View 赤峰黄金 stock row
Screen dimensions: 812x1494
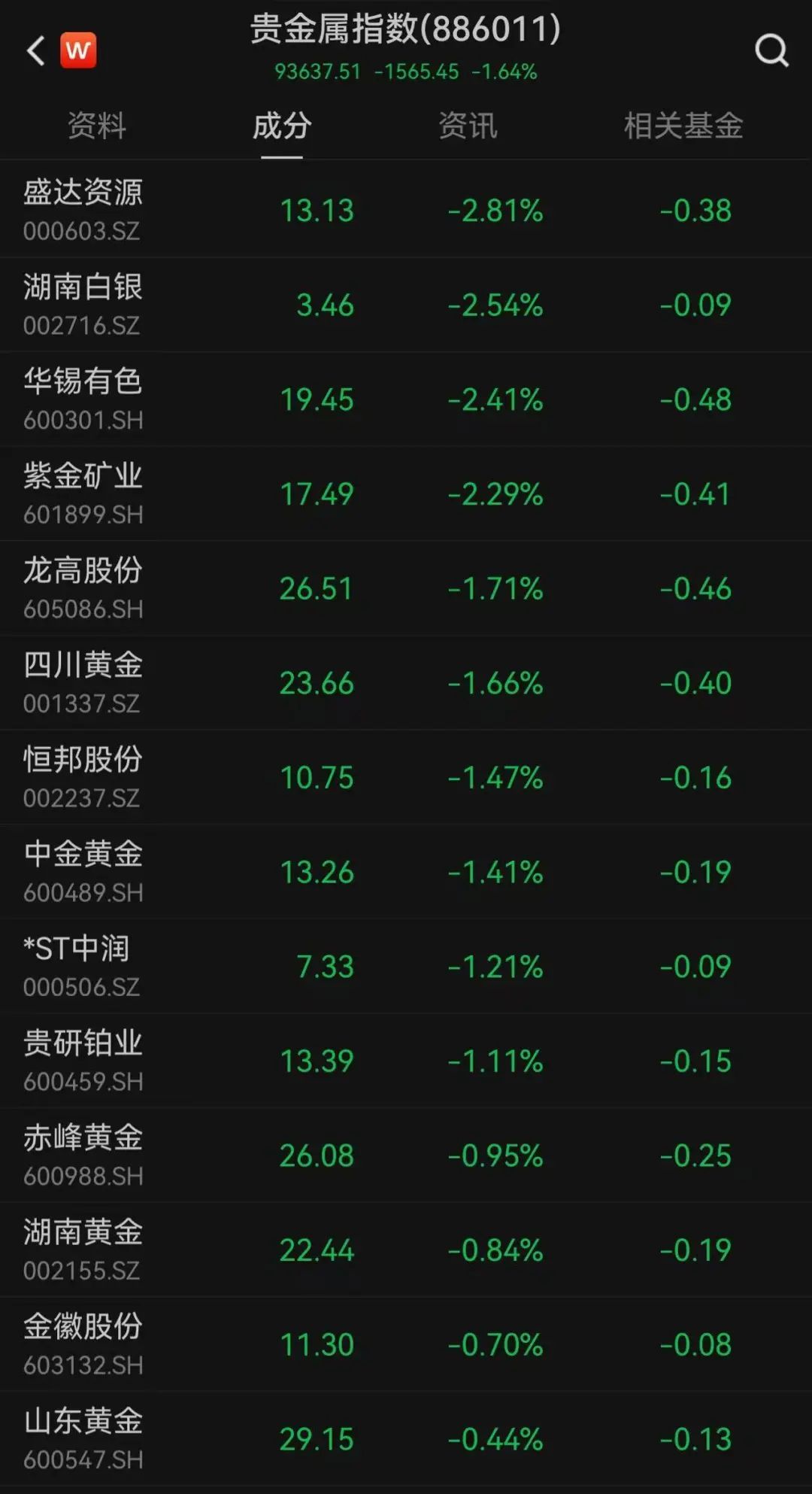(x=83, y=1155)
